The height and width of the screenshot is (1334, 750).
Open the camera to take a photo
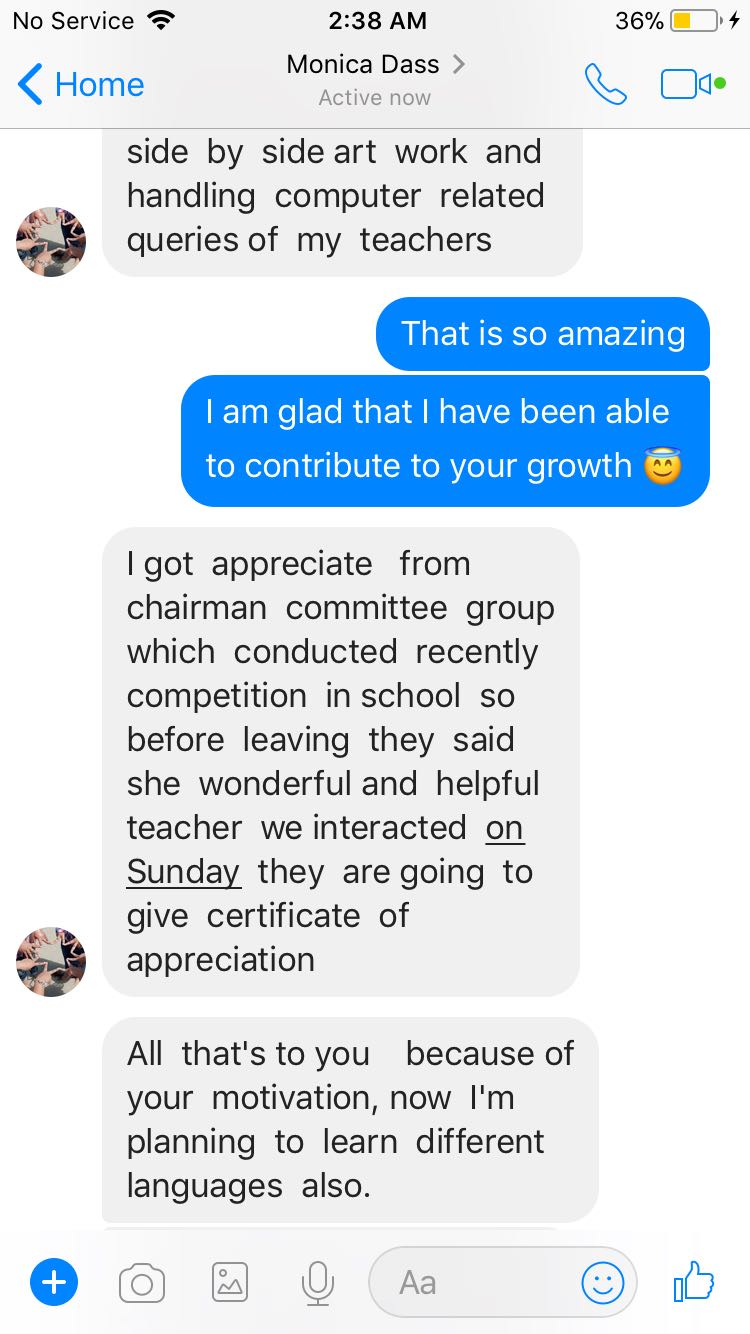[142, 1283]
